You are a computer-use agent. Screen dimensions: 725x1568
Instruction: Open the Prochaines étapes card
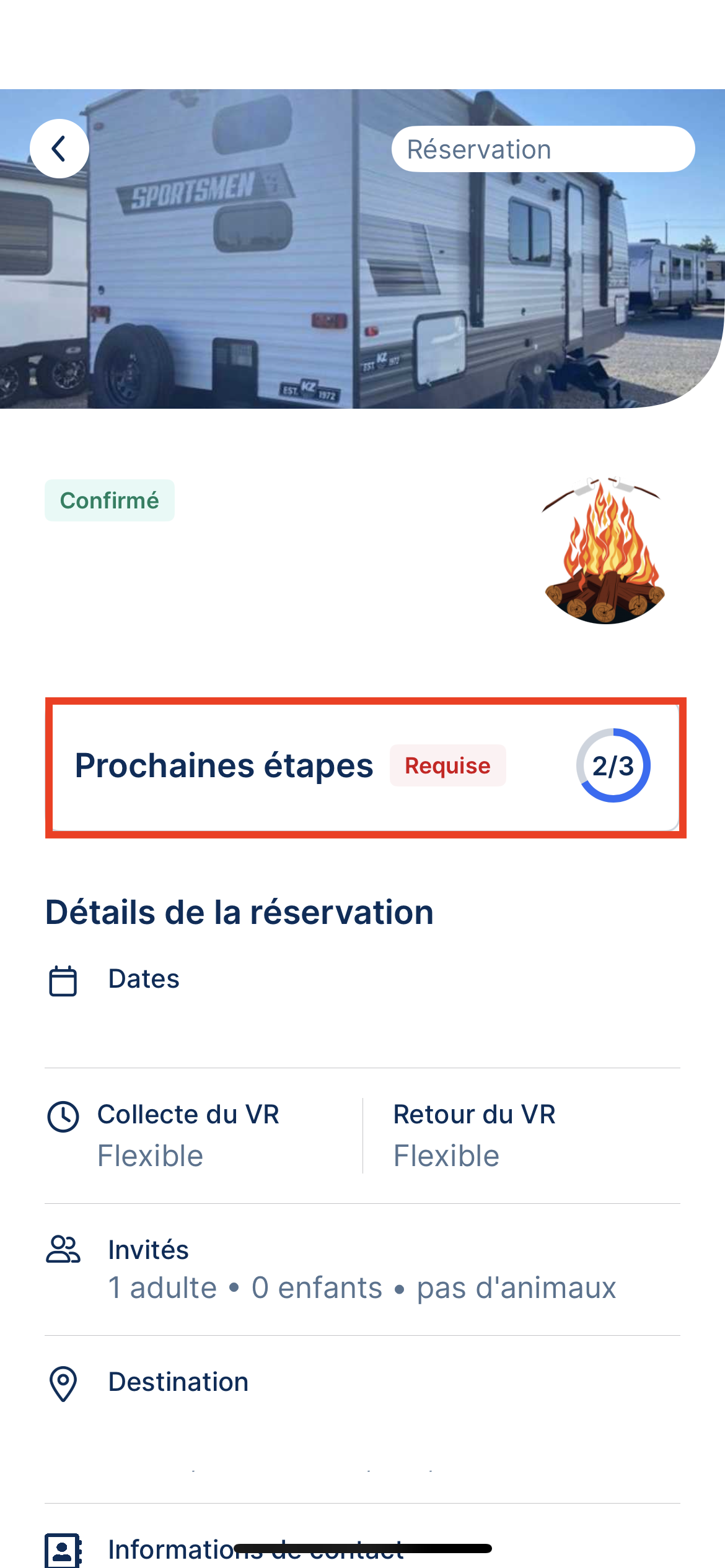[365, 767]
